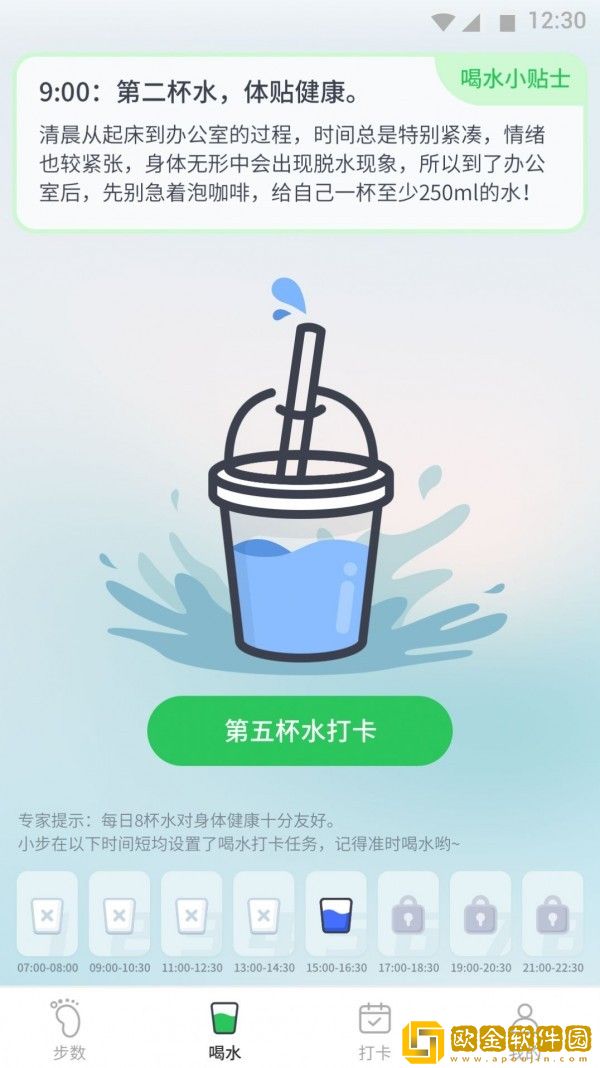Select the 15:00-16:30 water cup slot
Image resolution: width=600 pixels, height=1068 pixels.
pos(336,914)
